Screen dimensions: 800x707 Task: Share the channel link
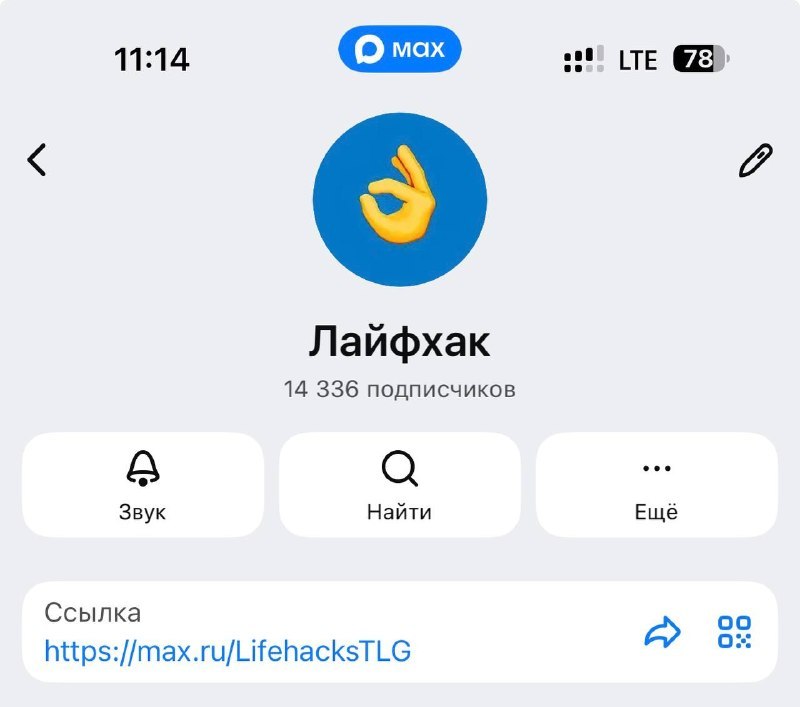(662, 632)
